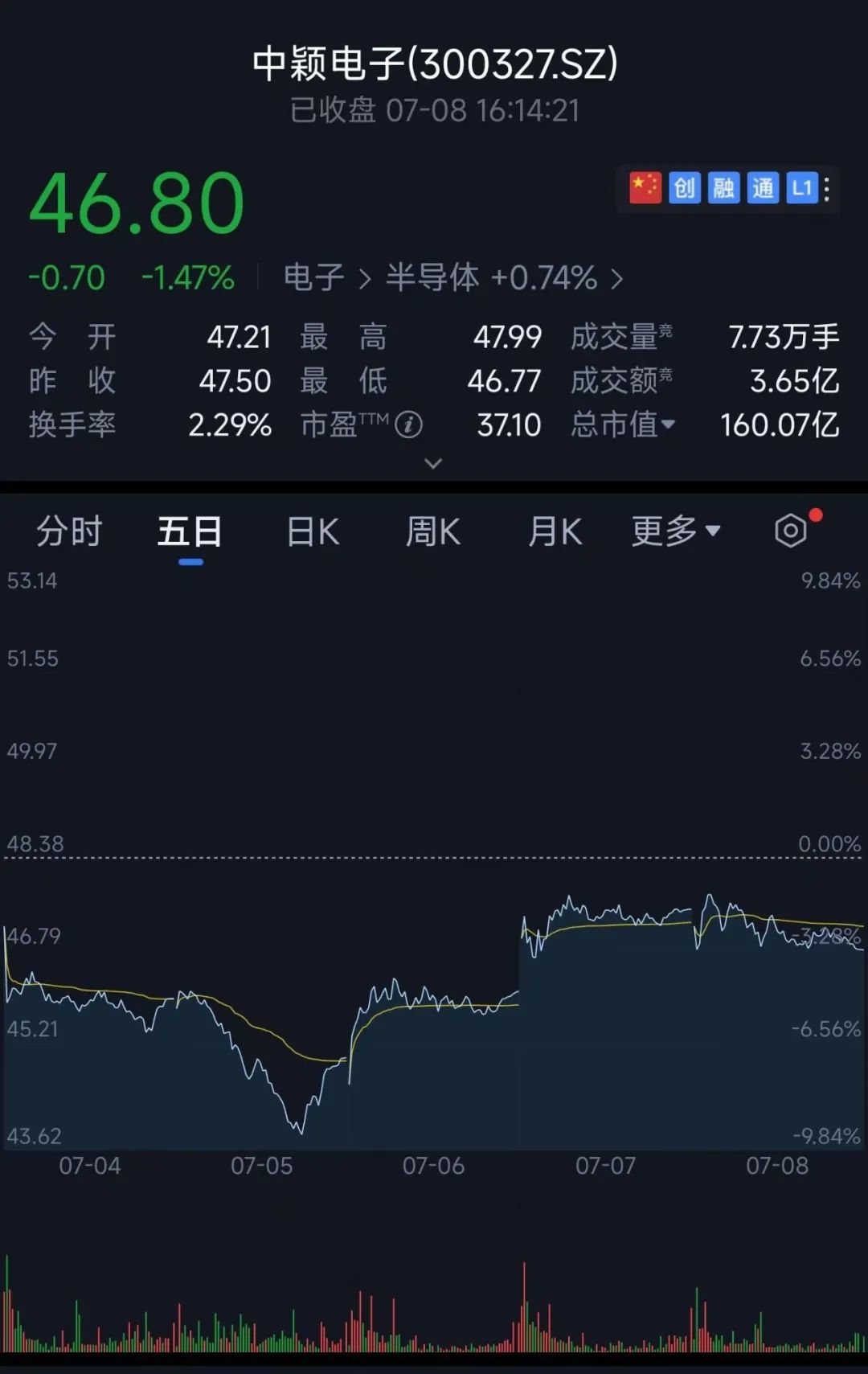Open the 周K weekly chart tab

[x=432, y=531]
